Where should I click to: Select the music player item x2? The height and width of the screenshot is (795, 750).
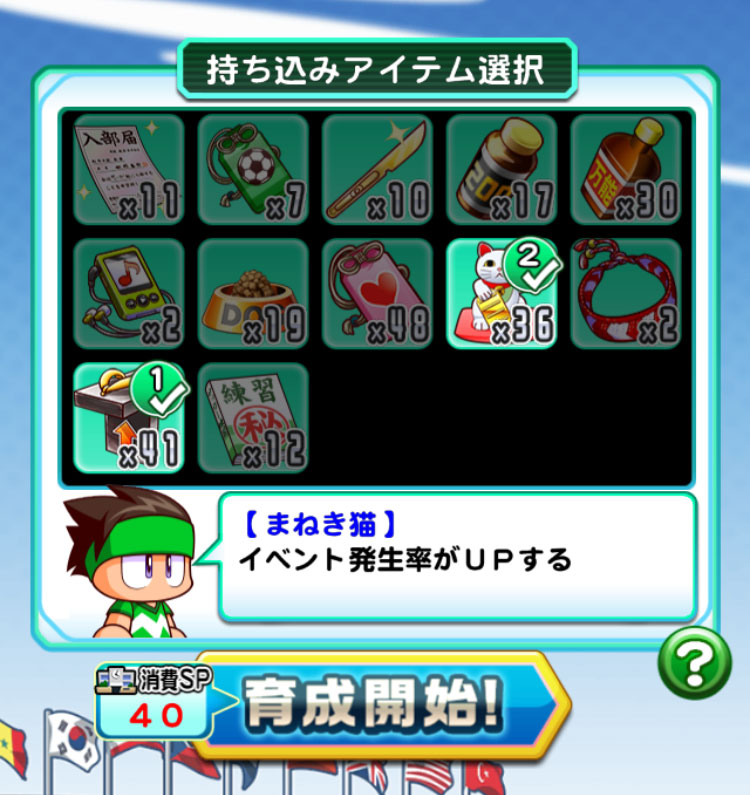pos(129,293)
